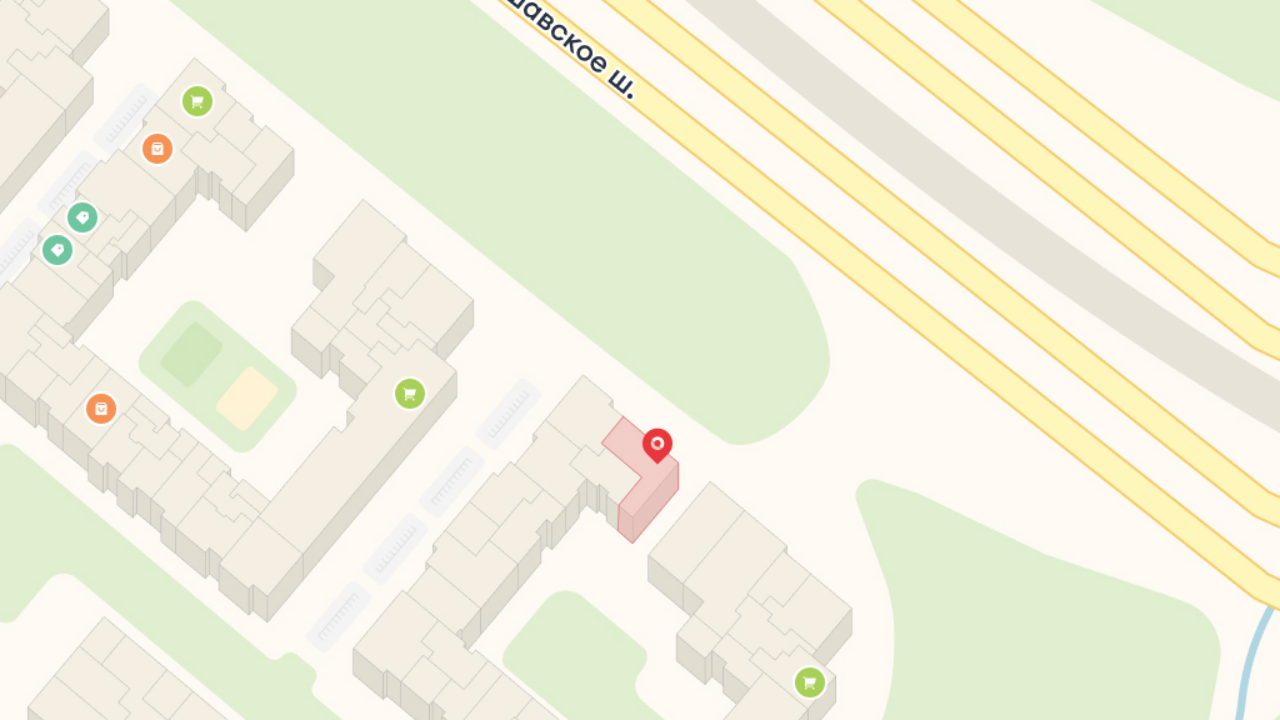Open the grocery cart marker beside the playground courtyard

(x=410, y=394)
